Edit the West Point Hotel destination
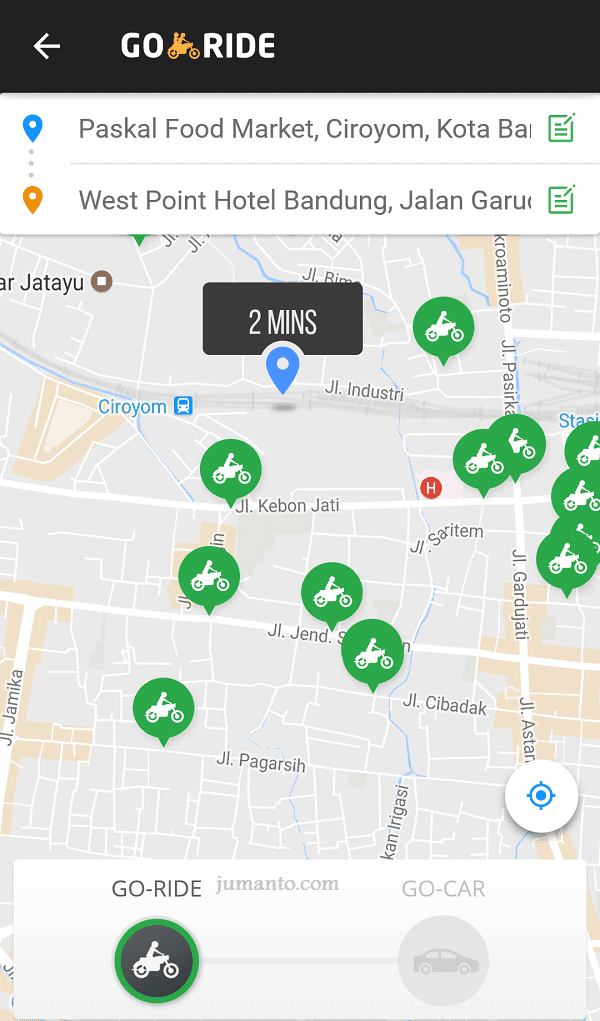The width and height of the screenshot is (600, 1021). (304, 201)
